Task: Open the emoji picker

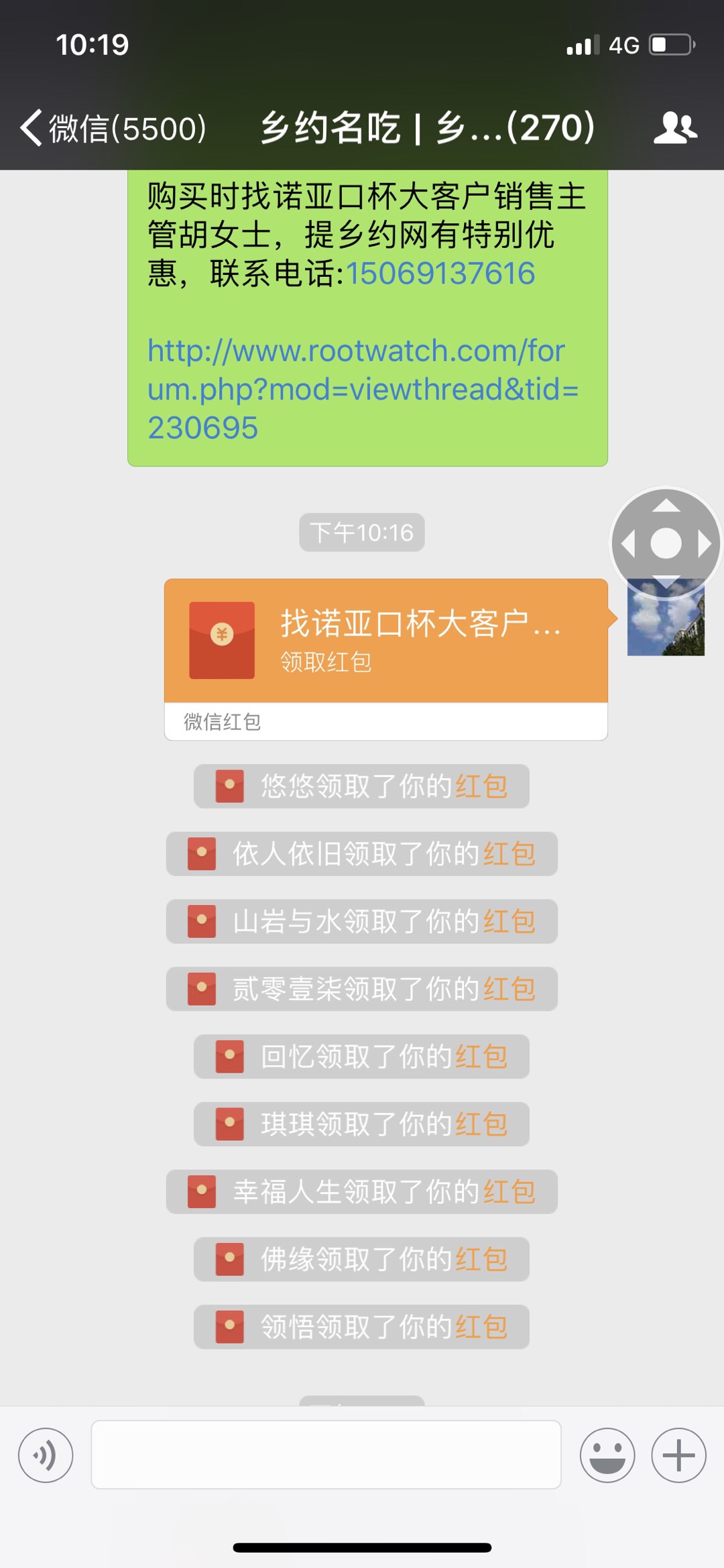Action: 607,1455
